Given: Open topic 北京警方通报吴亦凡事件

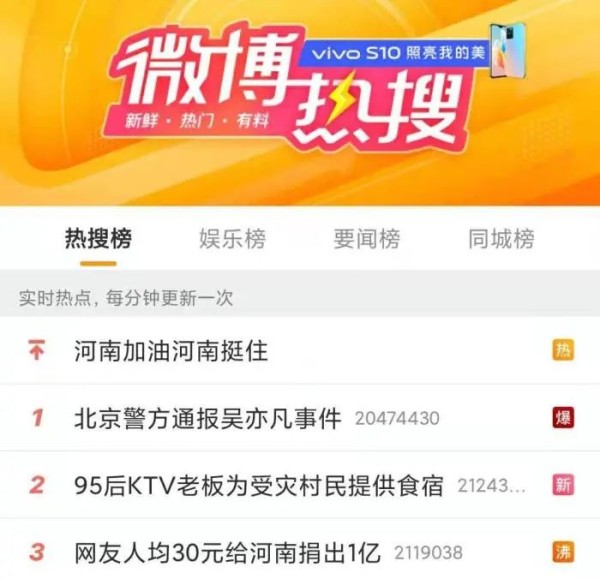Looking at the screenshot, I should pyautogui.click(x=208, y=417).
